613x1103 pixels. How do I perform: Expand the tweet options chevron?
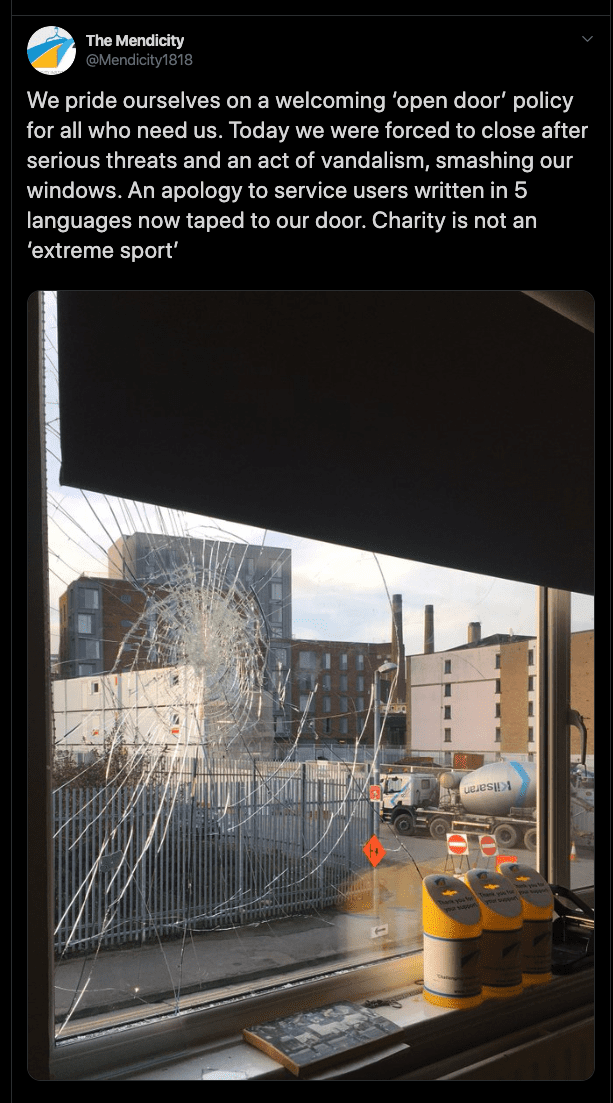click(587, 39)
